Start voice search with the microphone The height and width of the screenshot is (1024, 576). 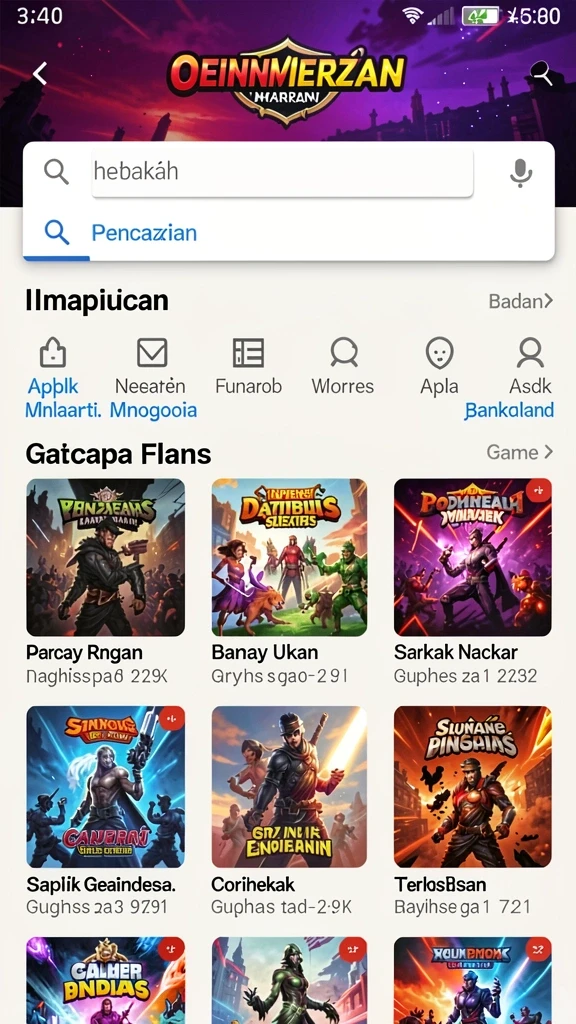pos(520,173)
